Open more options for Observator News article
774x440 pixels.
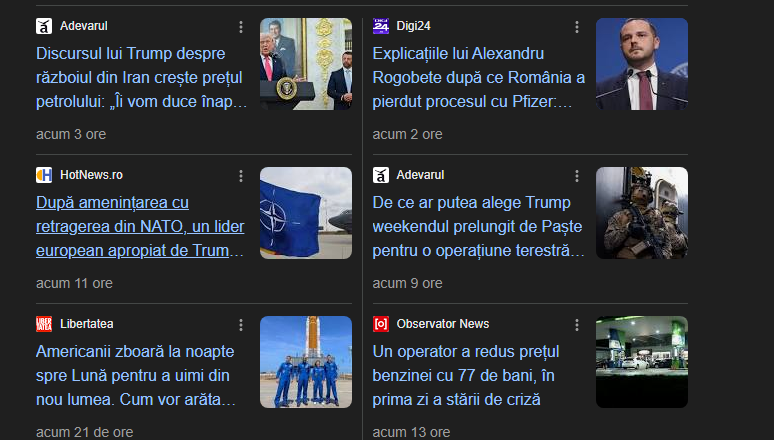(x=577, y=325)
